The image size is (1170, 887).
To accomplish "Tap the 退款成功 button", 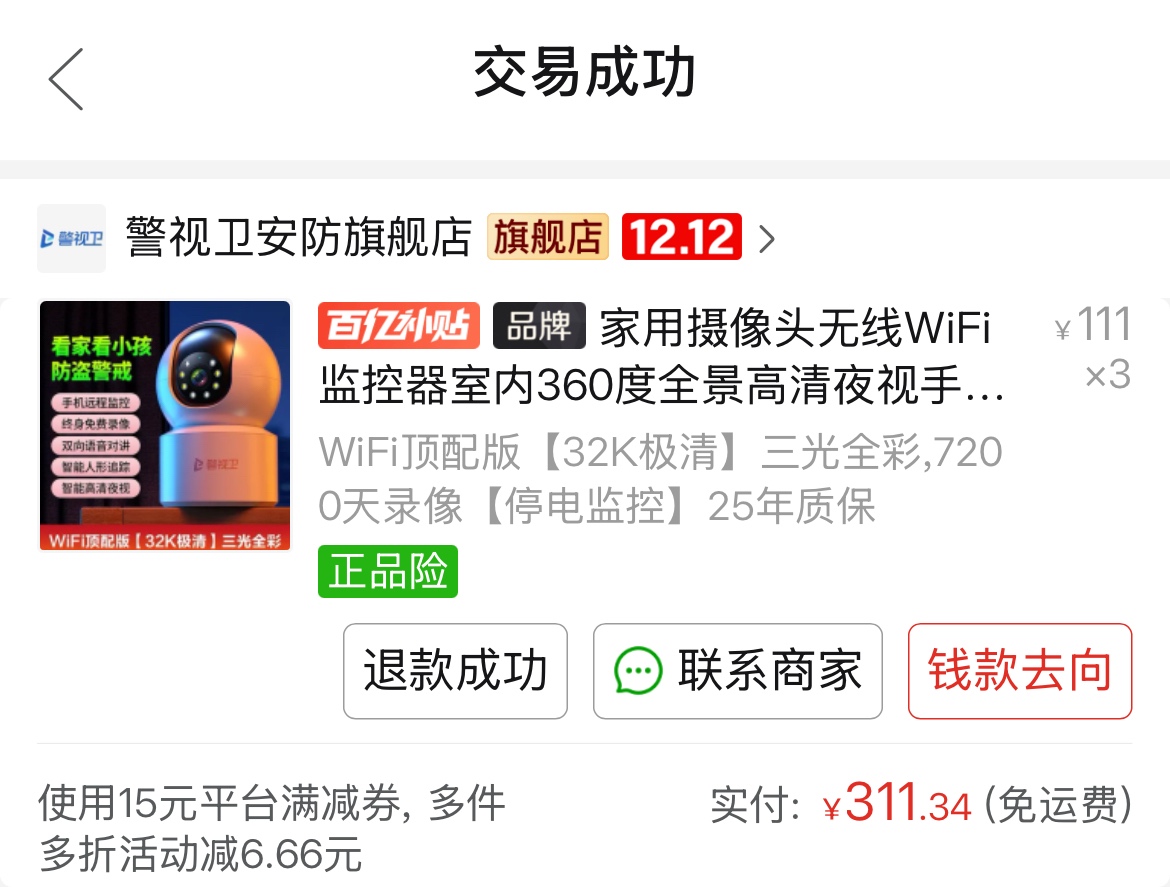I will [x=455, y=671].
